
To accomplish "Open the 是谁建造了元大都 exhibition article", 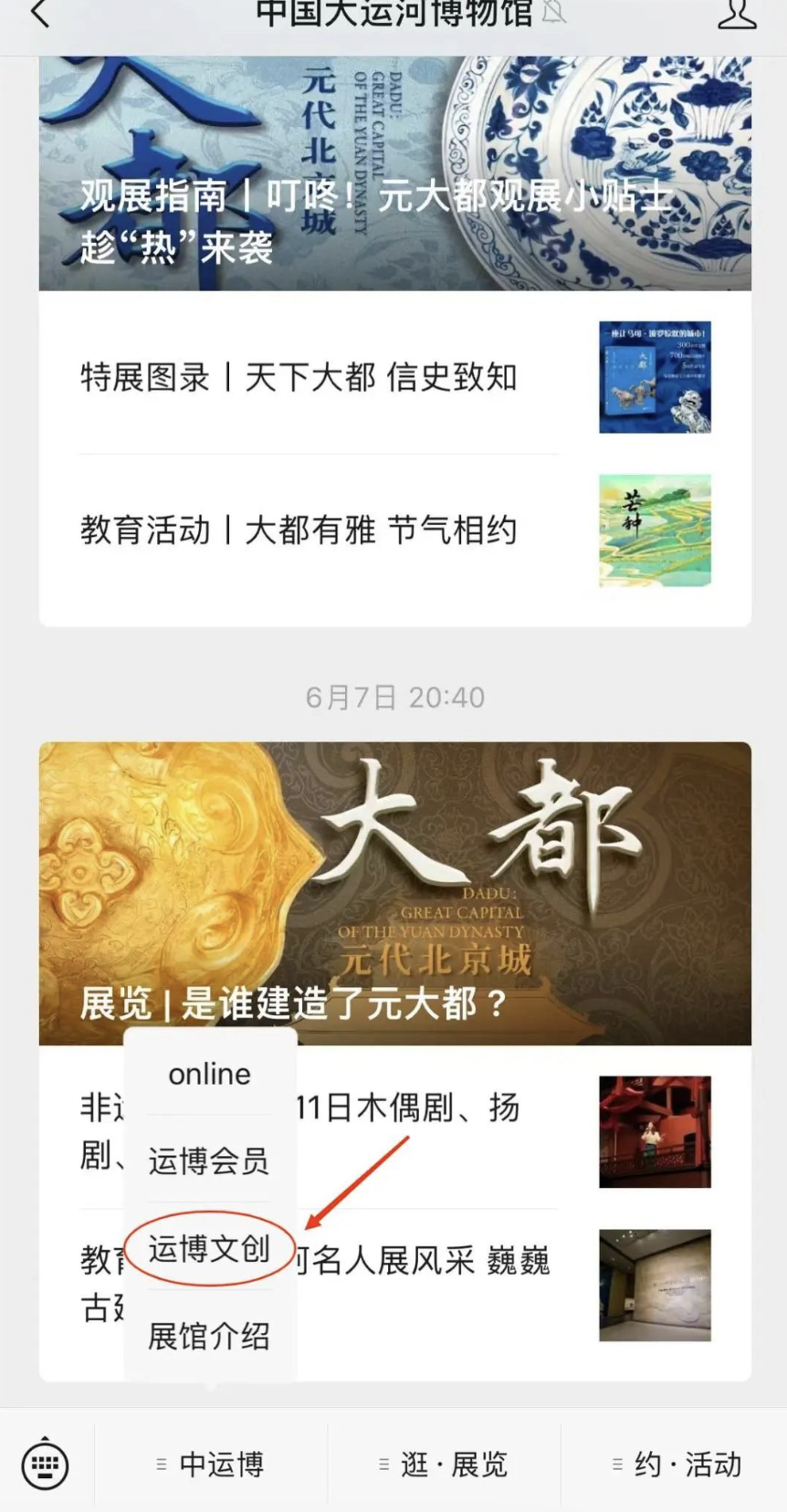I will coord(394,893).
